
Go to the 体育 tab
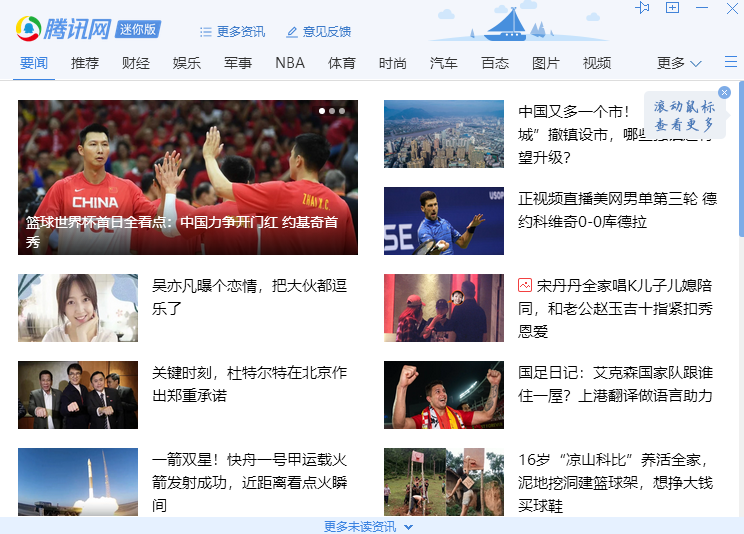tap(342, 63)
